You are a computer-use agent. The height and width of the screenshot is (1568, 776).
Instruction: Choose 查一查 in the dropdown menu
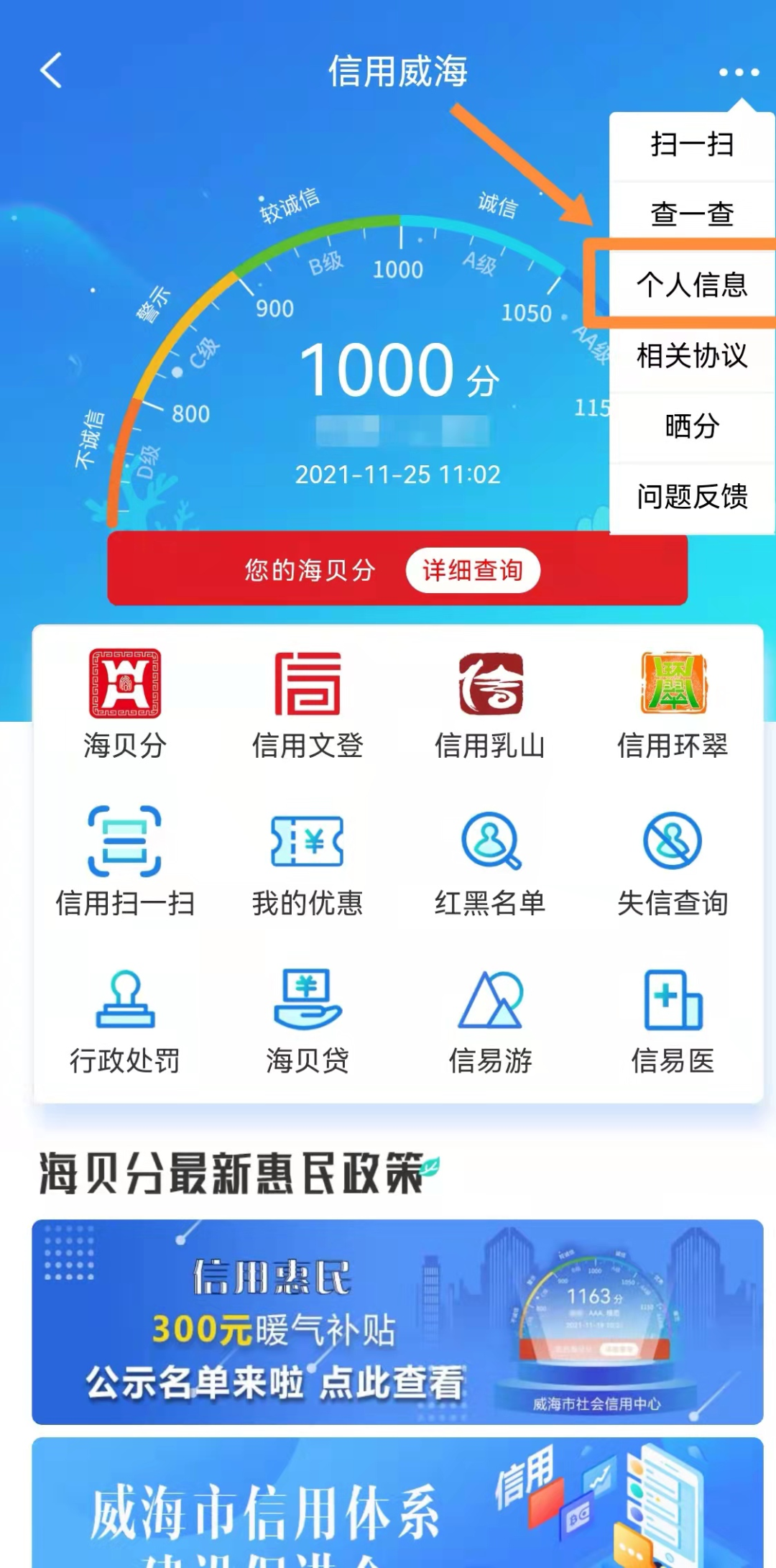coord(692,214)
